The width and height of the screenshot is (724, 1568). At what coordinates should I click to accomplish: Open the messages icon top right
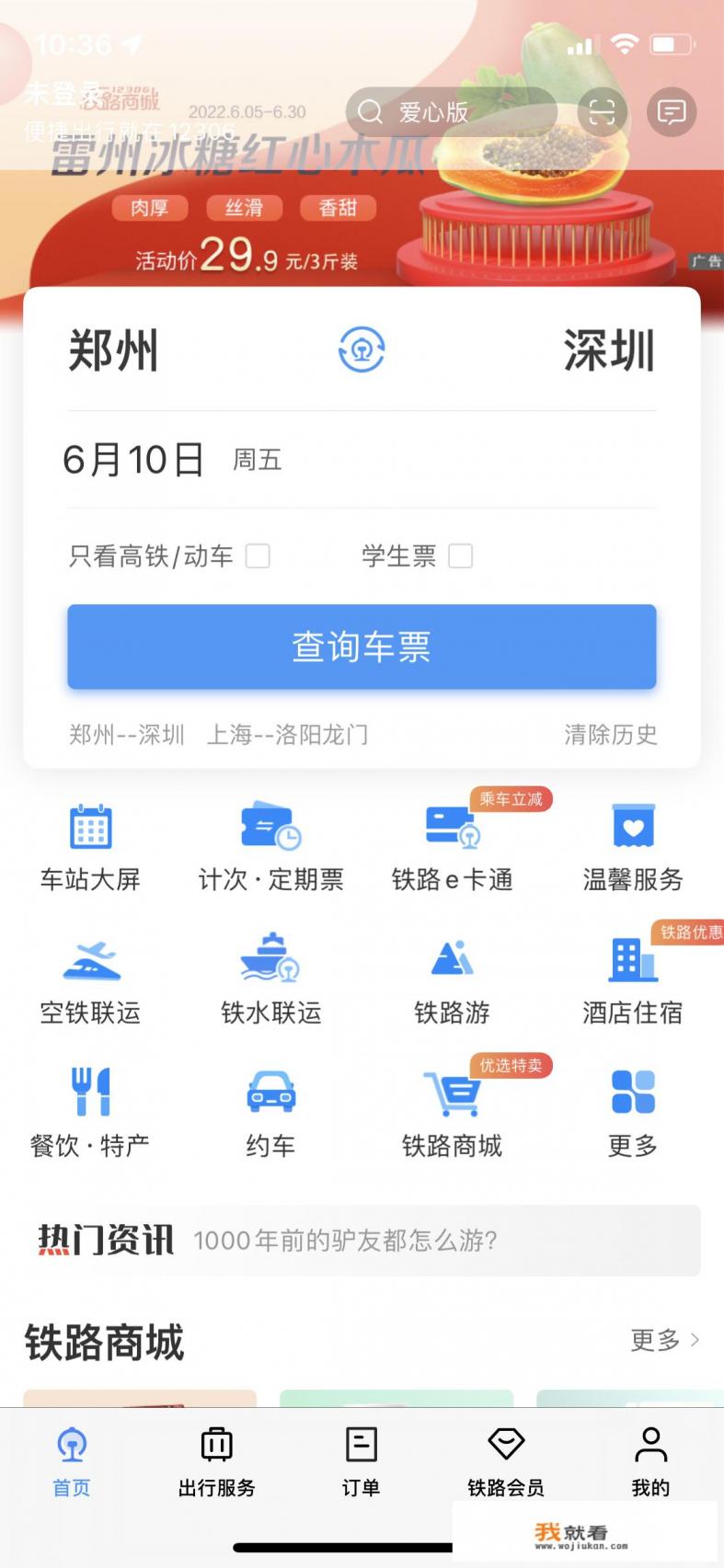(x=671, y=112)
